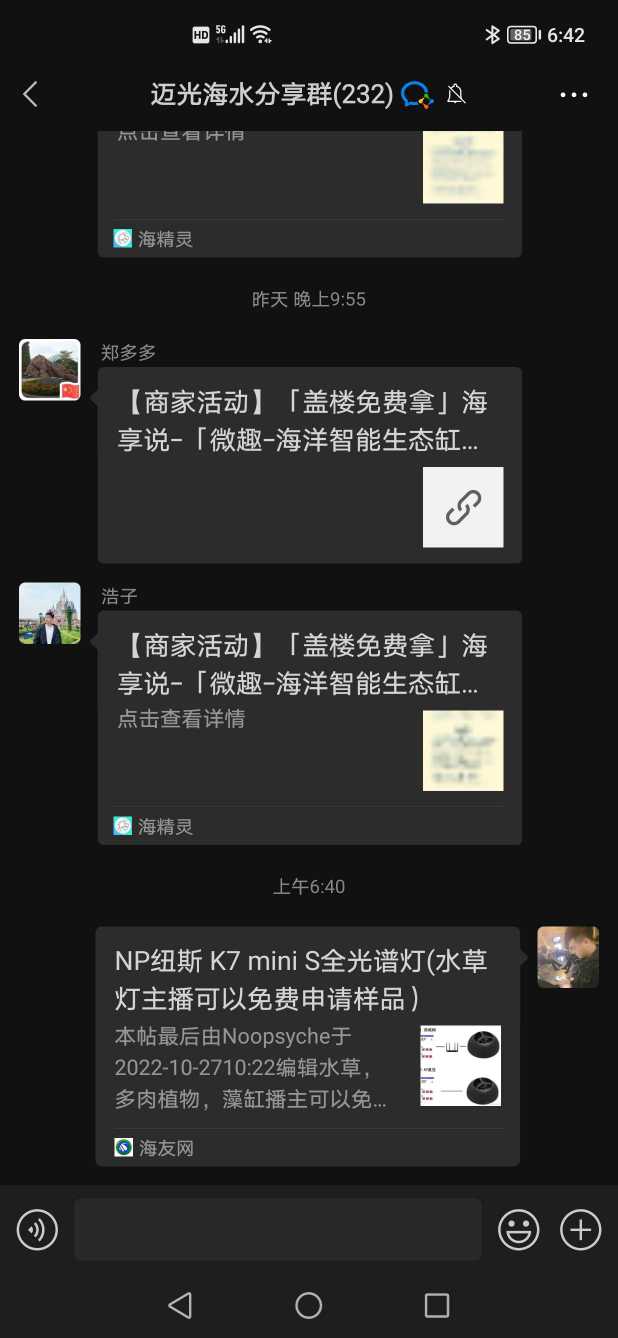View 郑多多's profile avatar
The height and width of the screenshot is (1338, 618).
click(50, 370)
